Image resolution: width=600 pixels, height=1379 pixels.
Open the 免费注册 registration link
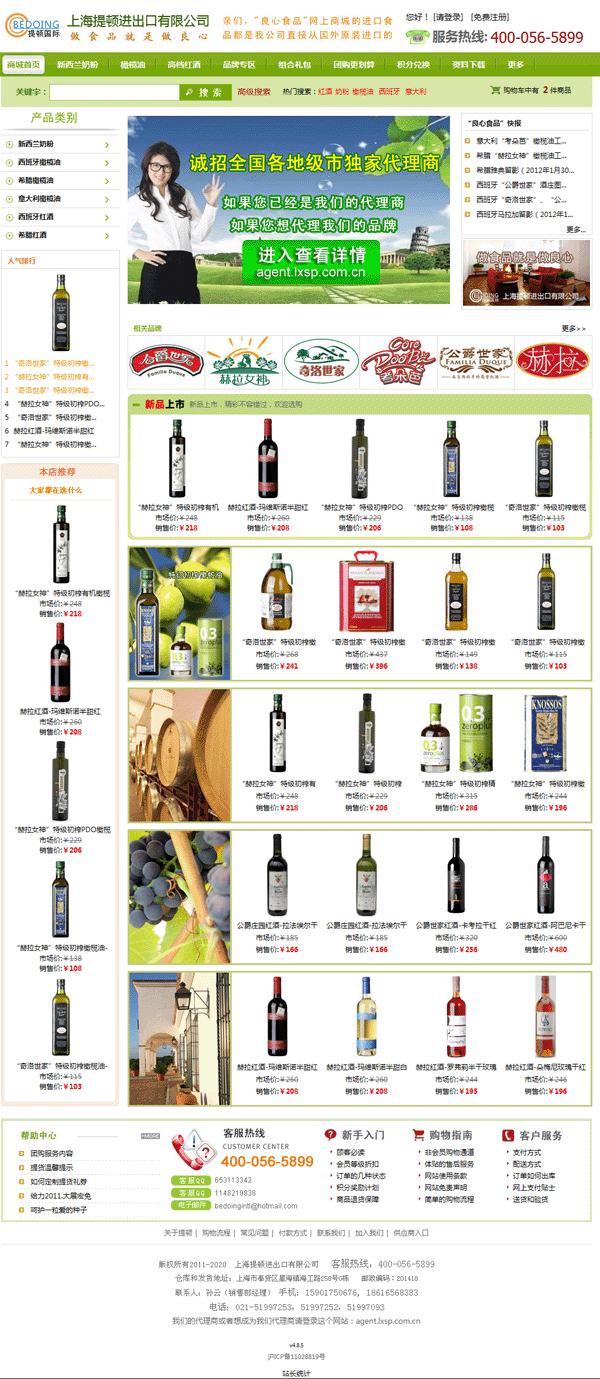pos(490,17)
